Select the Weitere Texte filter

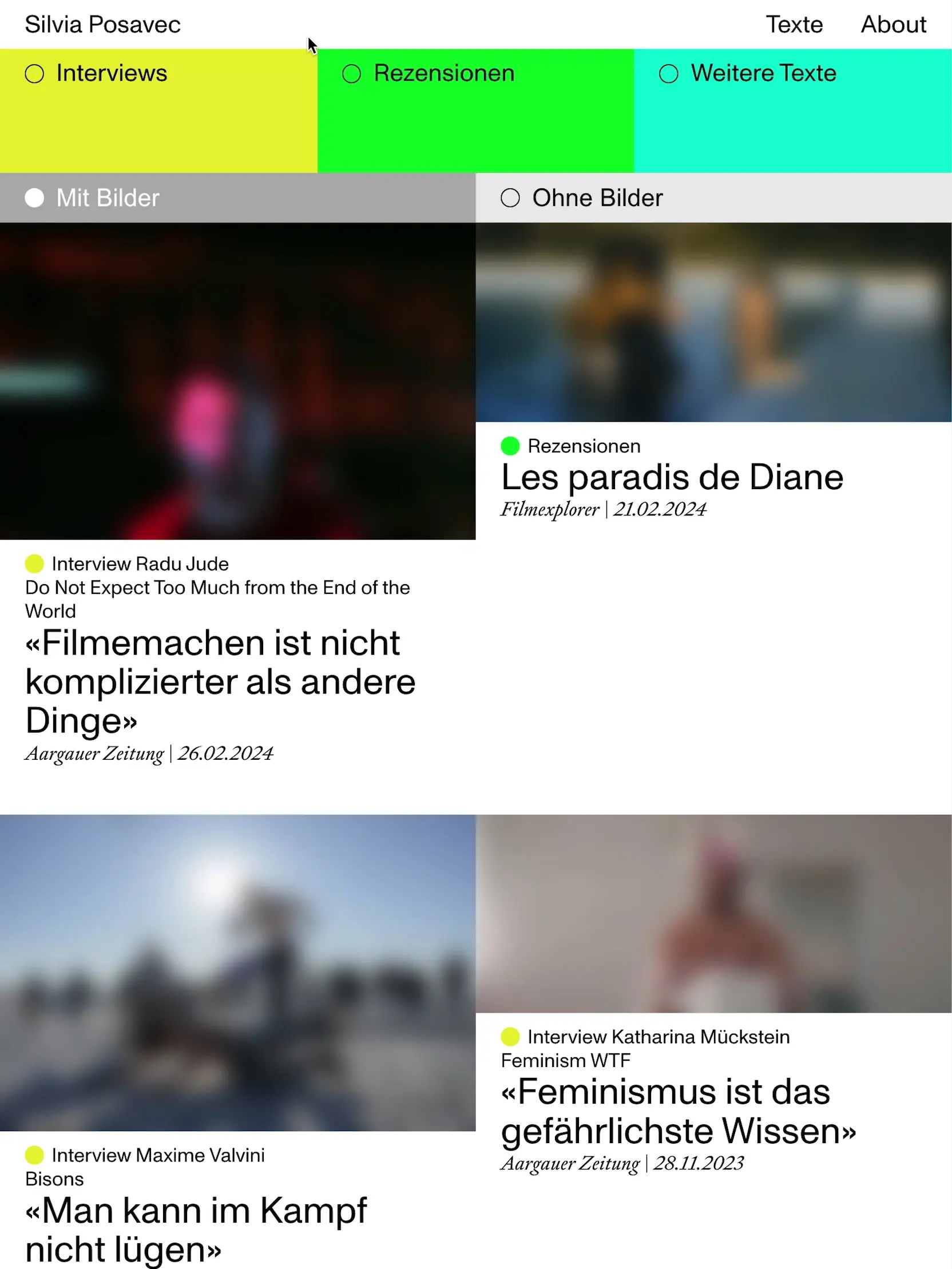[763, 73]
